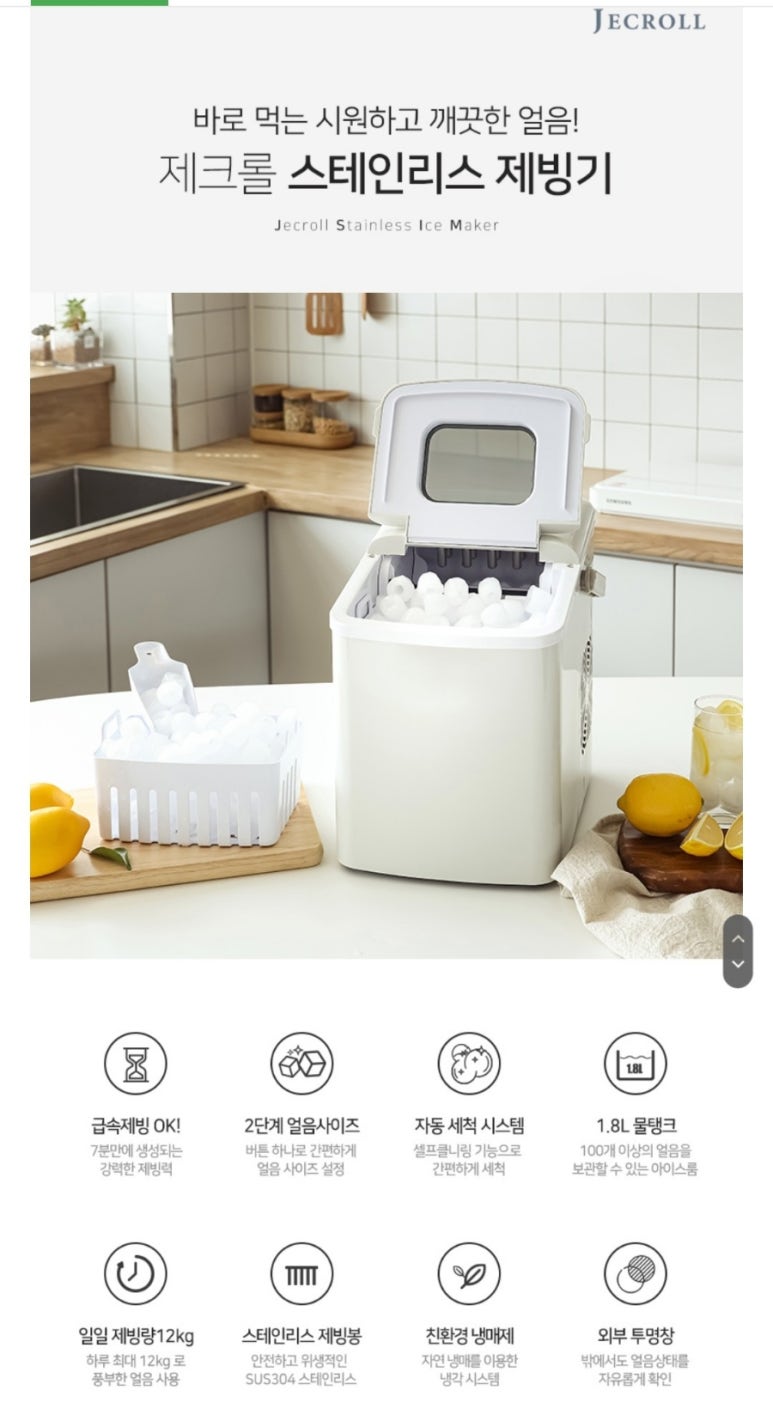Jump to bottom with the down chevron

tap(738, 964)
